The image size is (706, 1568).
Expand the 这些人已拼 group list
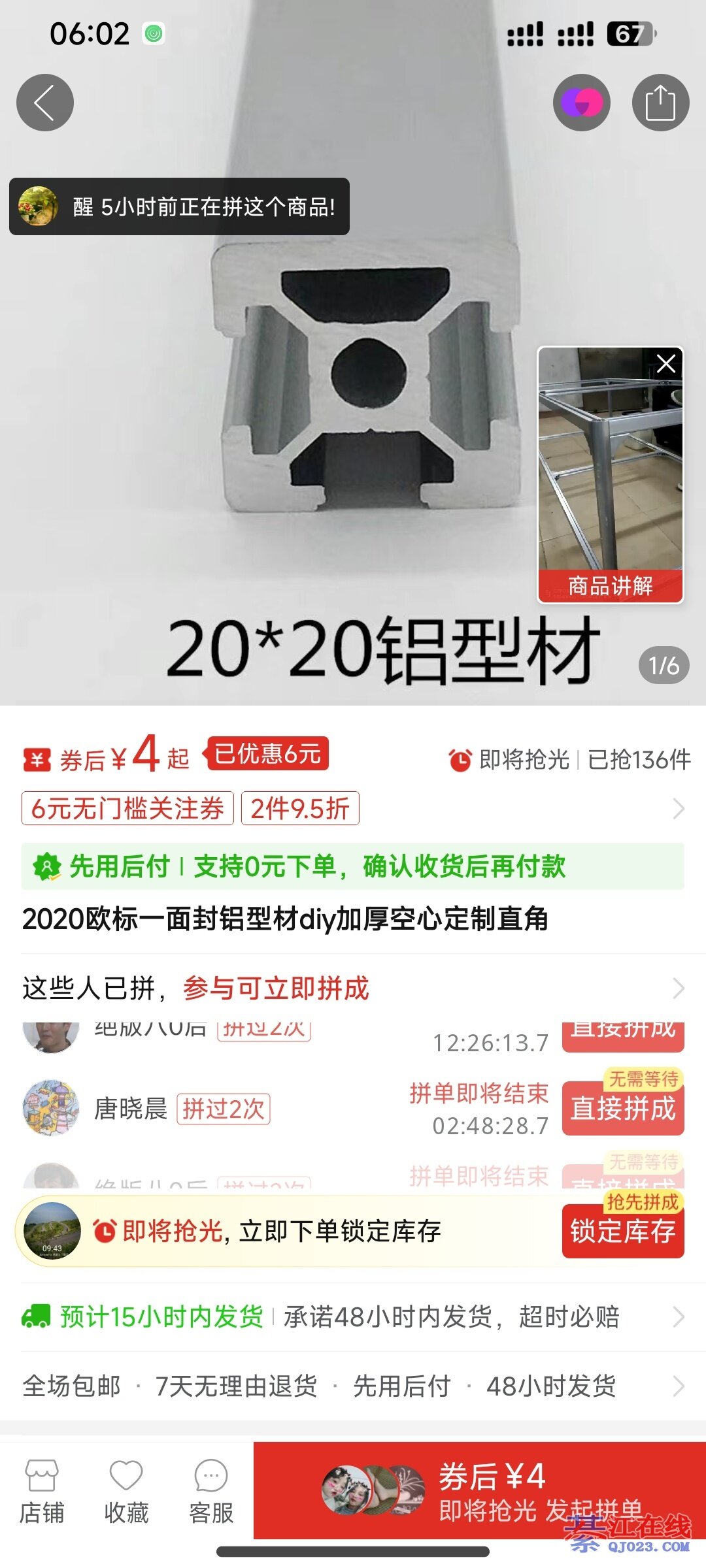[x=678, y=988]
